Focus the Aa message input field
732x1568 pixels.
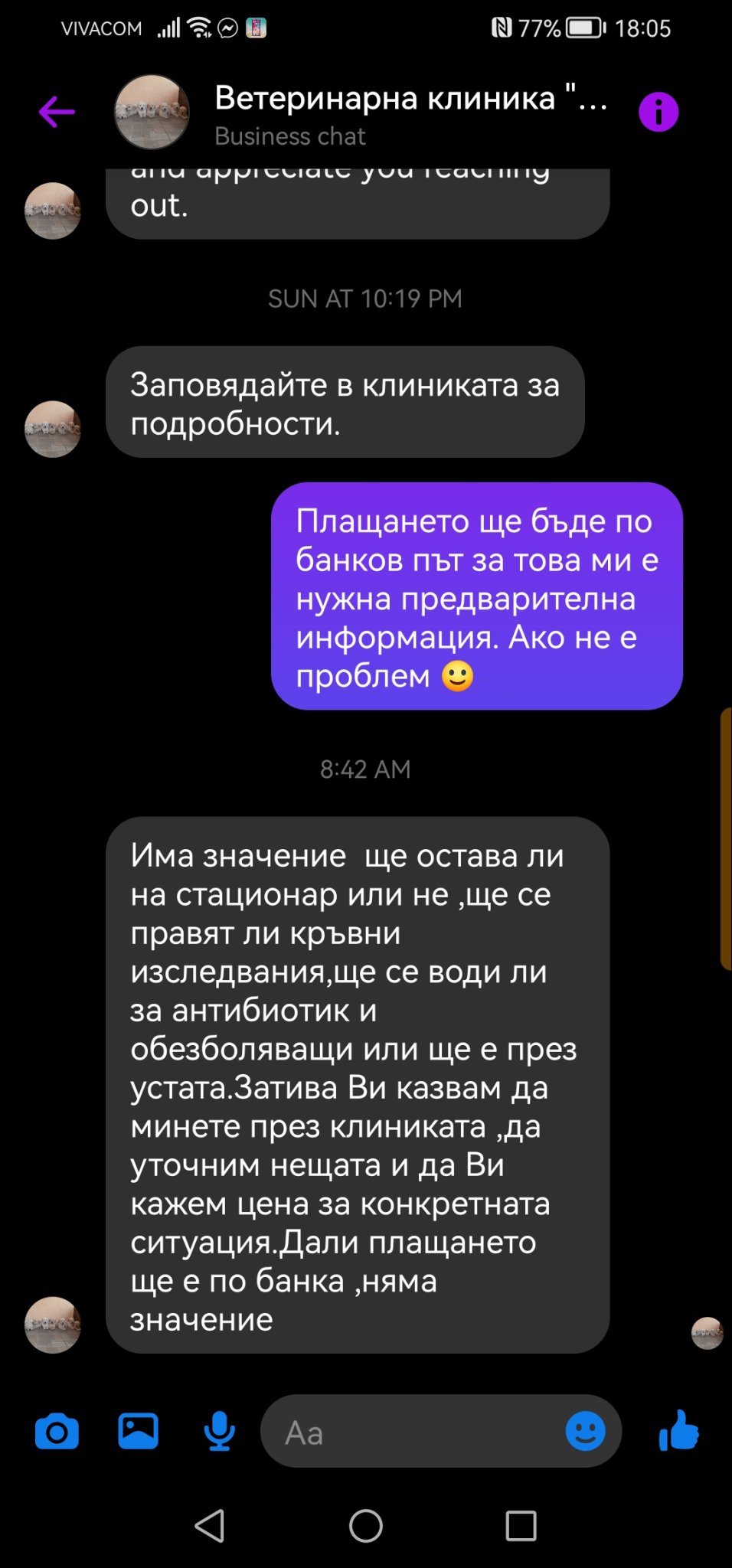(413, 1432)
